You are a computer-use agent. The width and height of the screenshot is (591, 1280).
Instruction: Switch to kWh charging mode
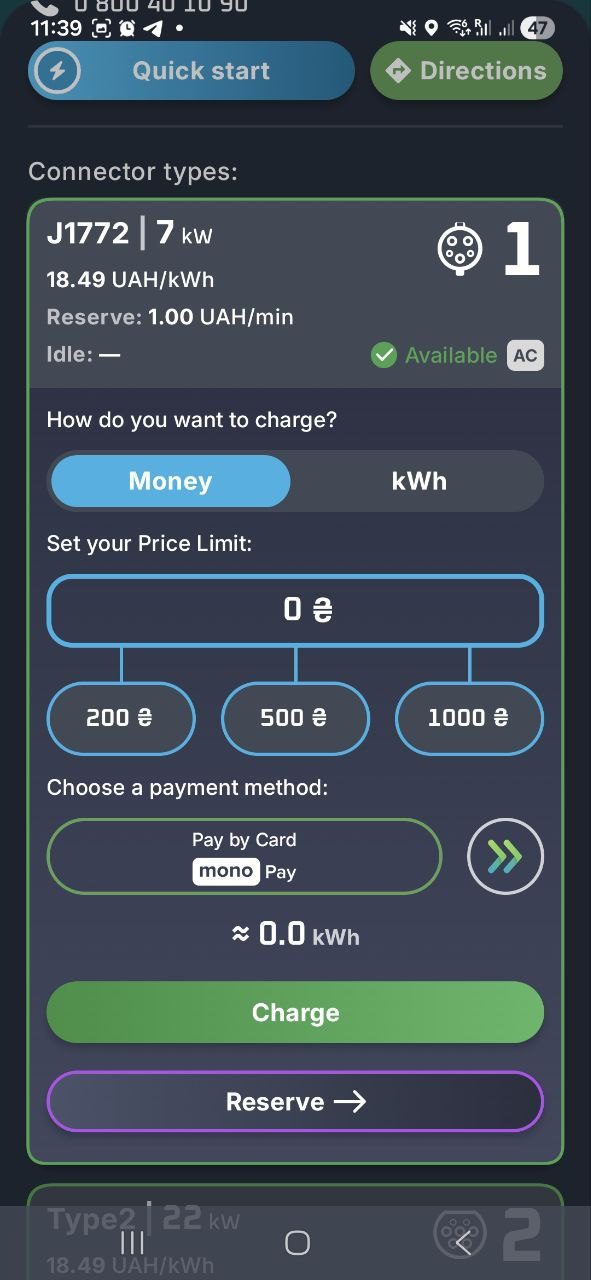point(419,481)
